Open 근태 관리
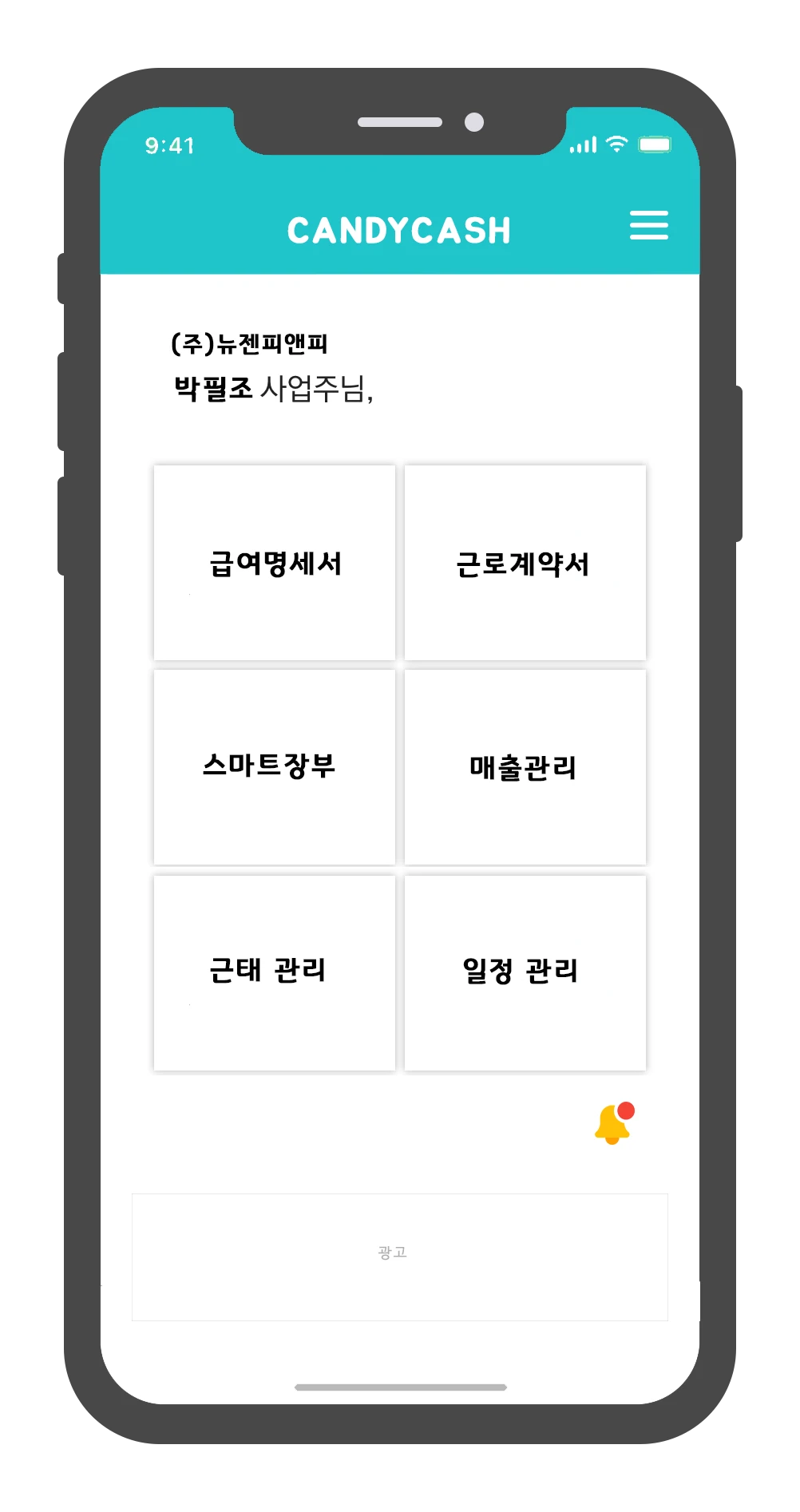 pos(275,972)
